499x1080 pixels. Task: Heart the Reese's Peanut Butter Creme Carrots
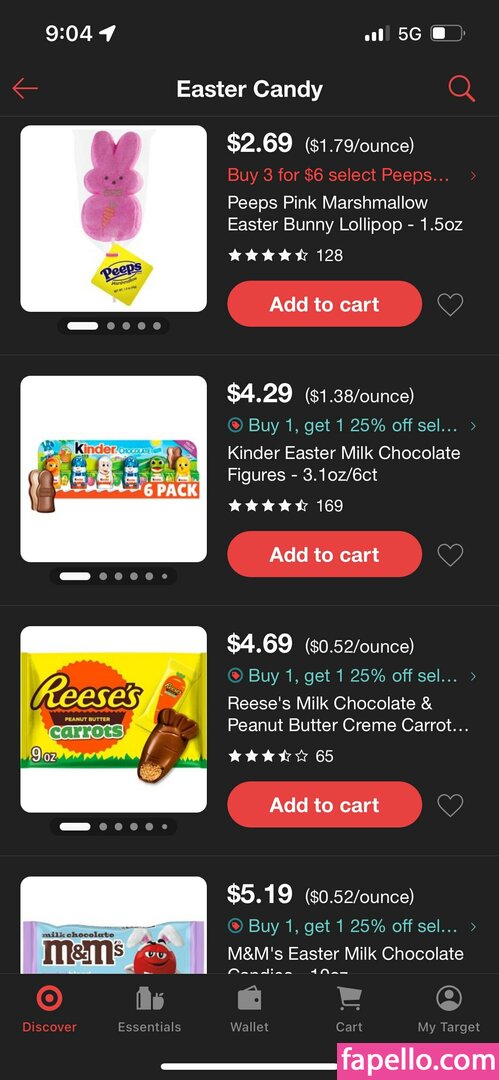(450, 805)
